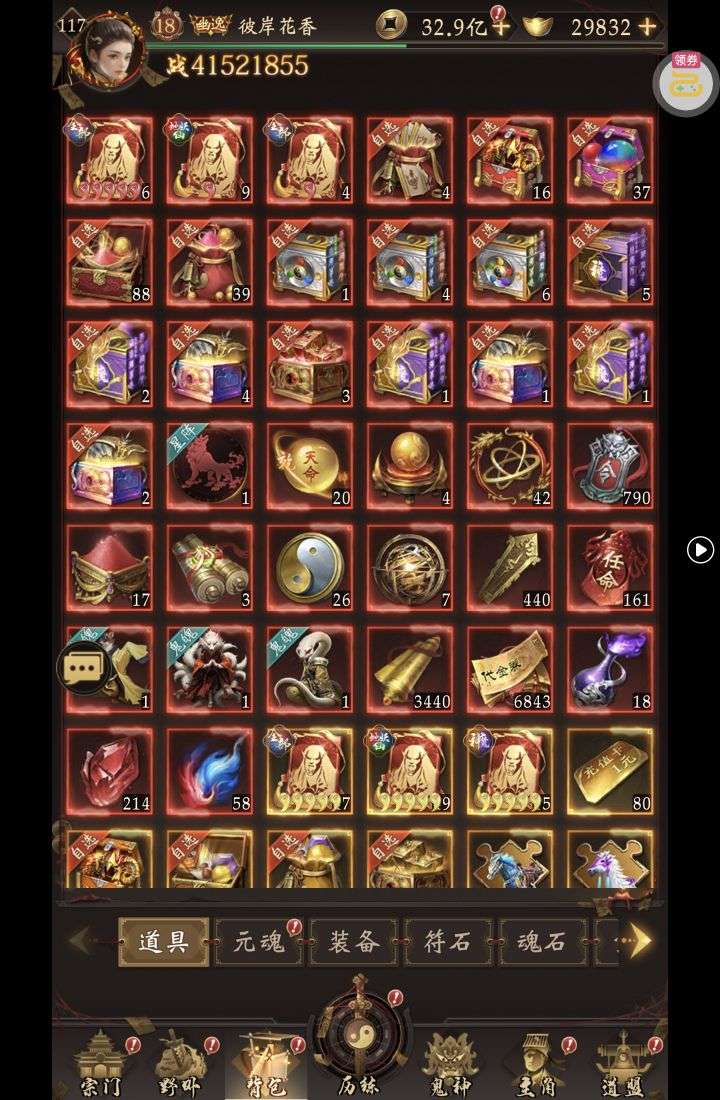Open the player avatar profile
720x1100 pixels.
[x=107, y=51]
